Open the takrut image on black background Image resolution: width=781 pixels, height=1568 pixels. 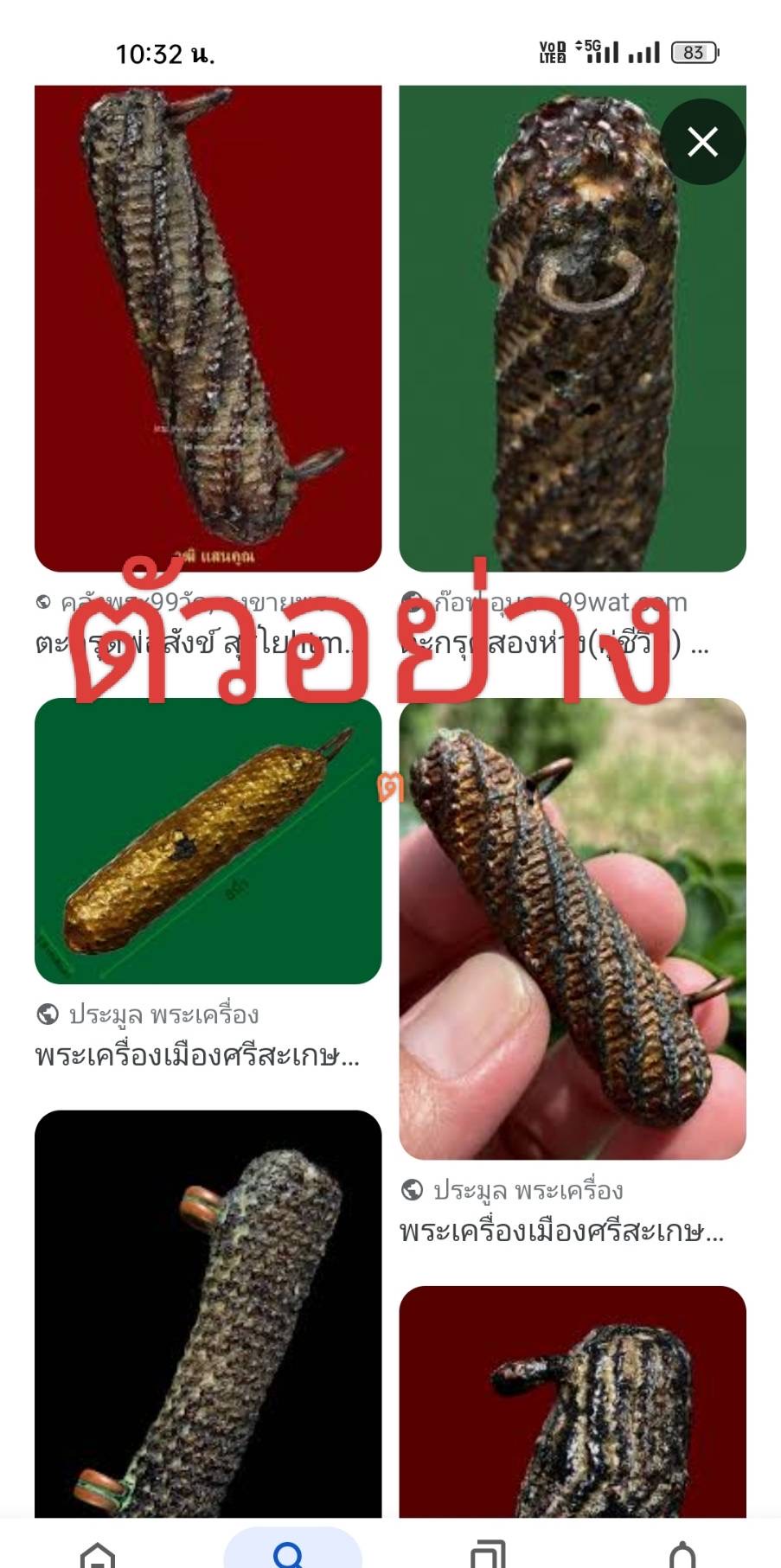[x=208, y=1314]
